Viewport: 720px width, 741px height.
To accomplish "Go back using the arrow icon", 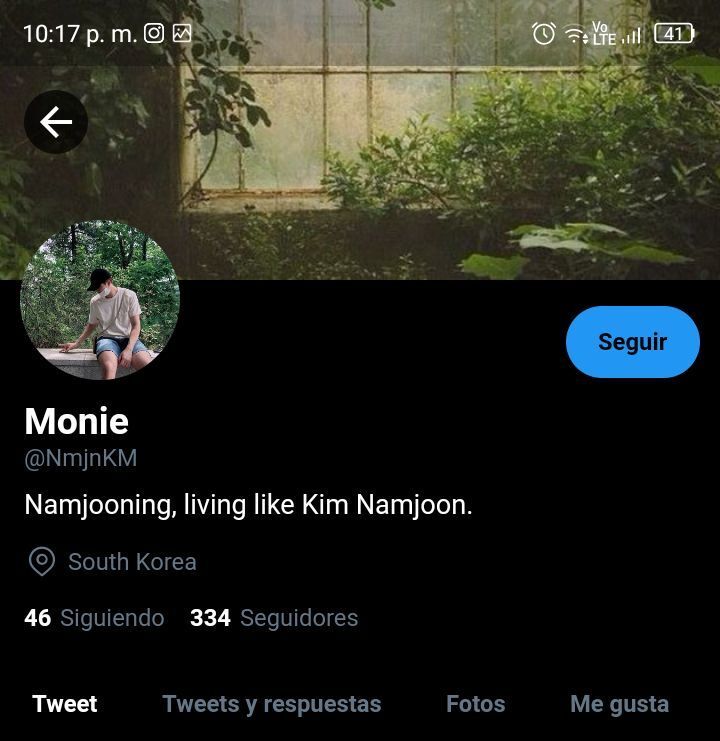I will click(x=56, y=122).
